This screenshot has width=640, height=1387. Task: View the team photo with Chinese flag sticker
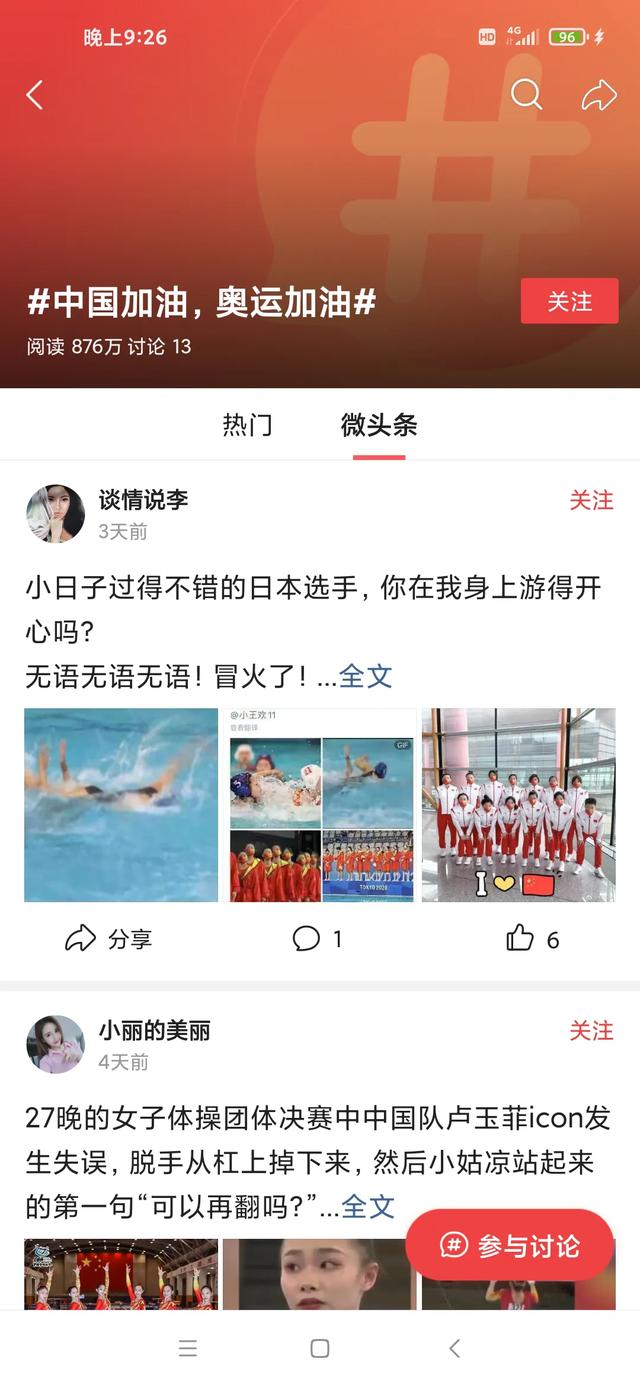pyautogui.click(x=518, y=805)
